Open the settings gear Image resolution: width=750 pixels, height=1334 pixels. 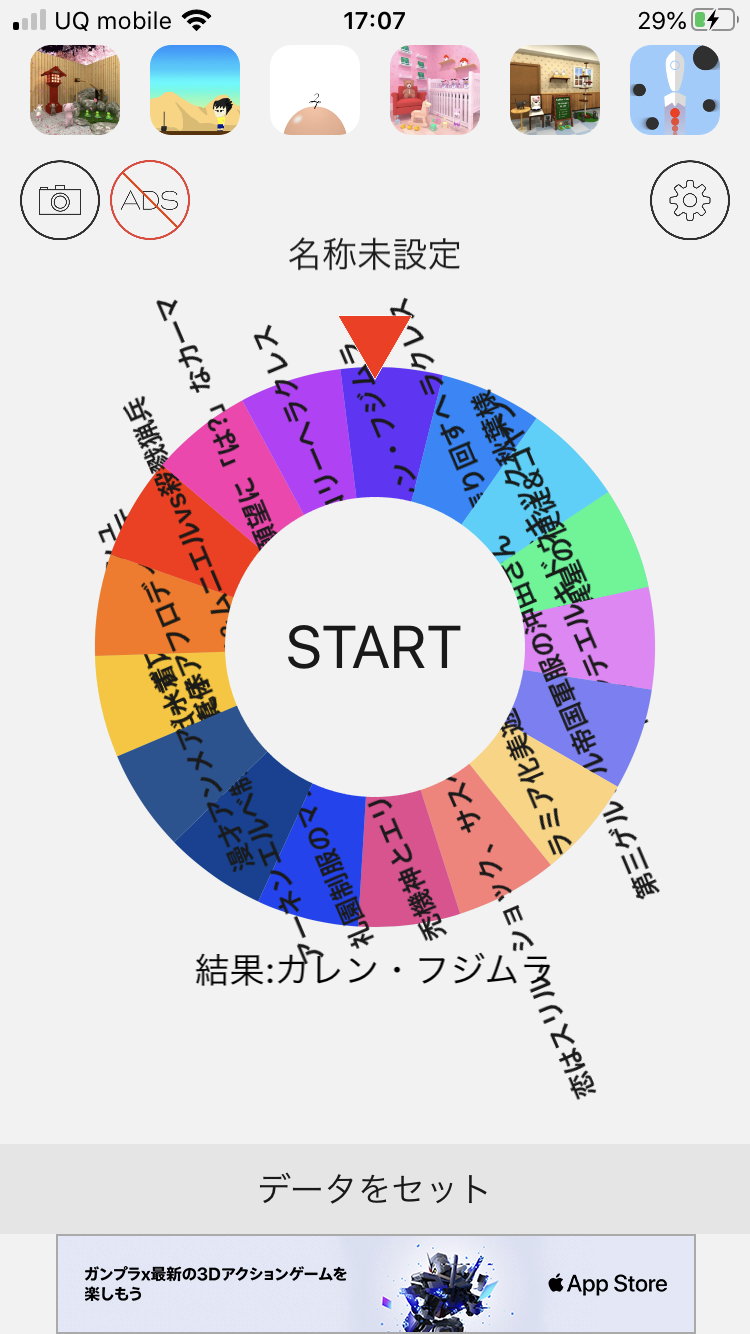click(690, 200)
